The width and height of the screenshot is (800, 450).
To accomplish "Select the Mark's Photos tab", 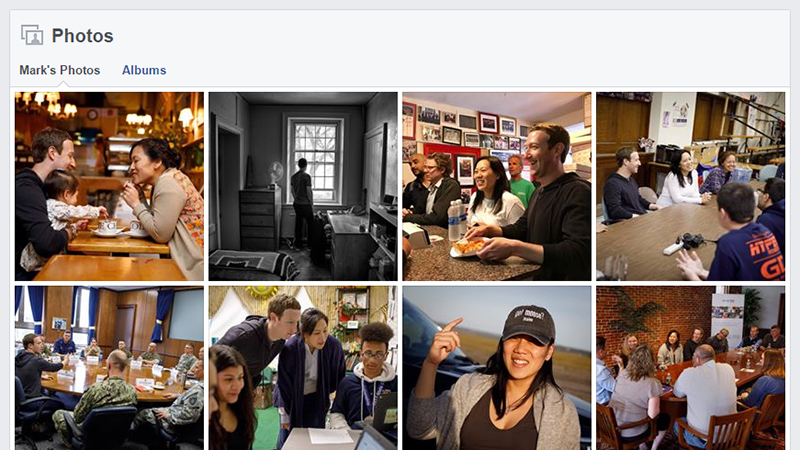I will (x=60, y=70).
